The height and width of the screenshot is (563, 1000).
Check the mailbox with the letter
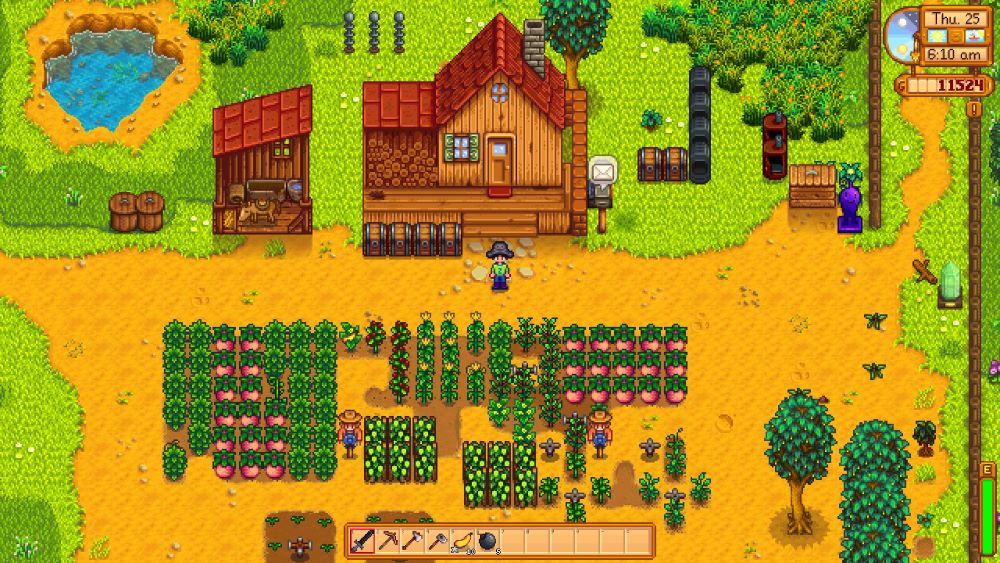tap(603, 175)
